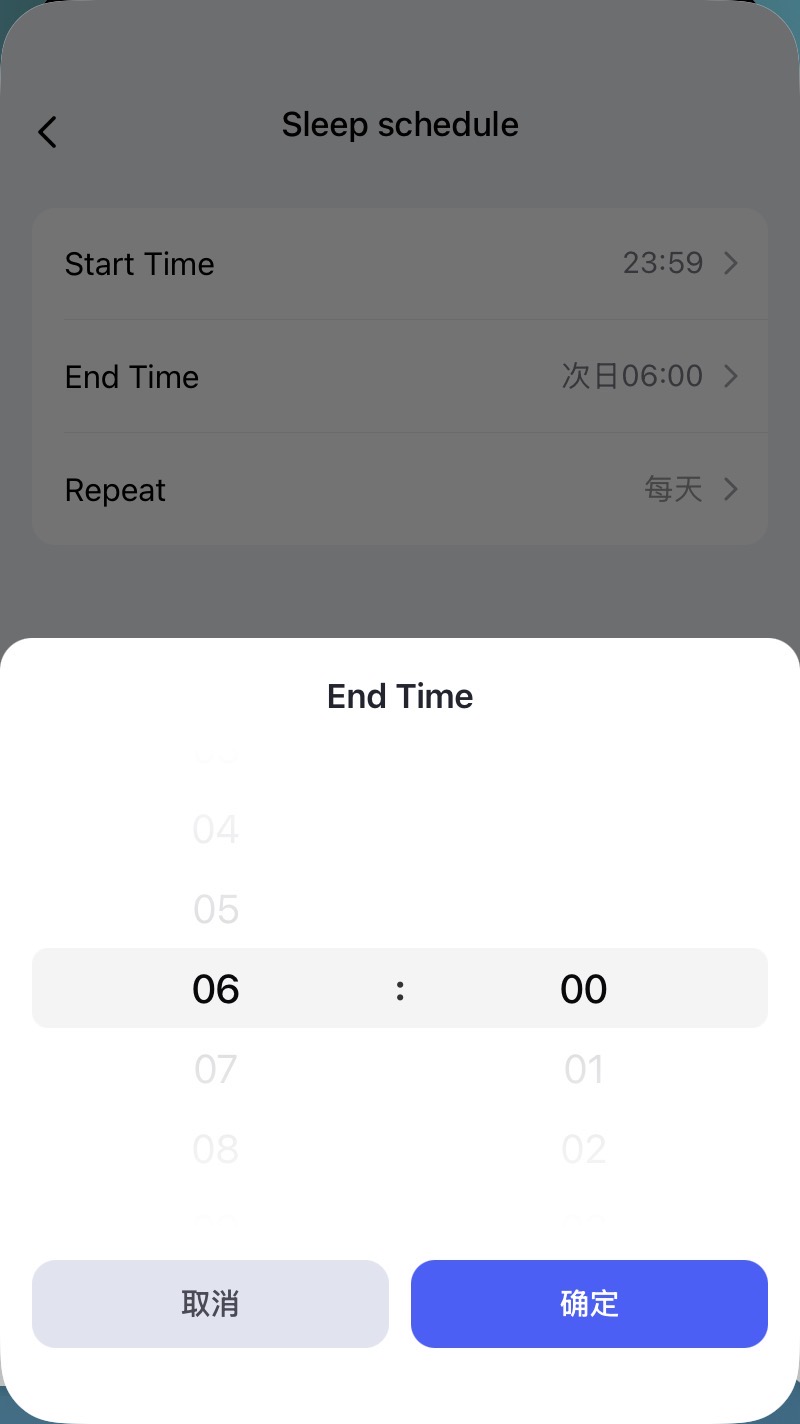The height and width of the screenshot is (1424, 800).
Task: Cancel the picker with 取消
Action: click(210, 1303)
